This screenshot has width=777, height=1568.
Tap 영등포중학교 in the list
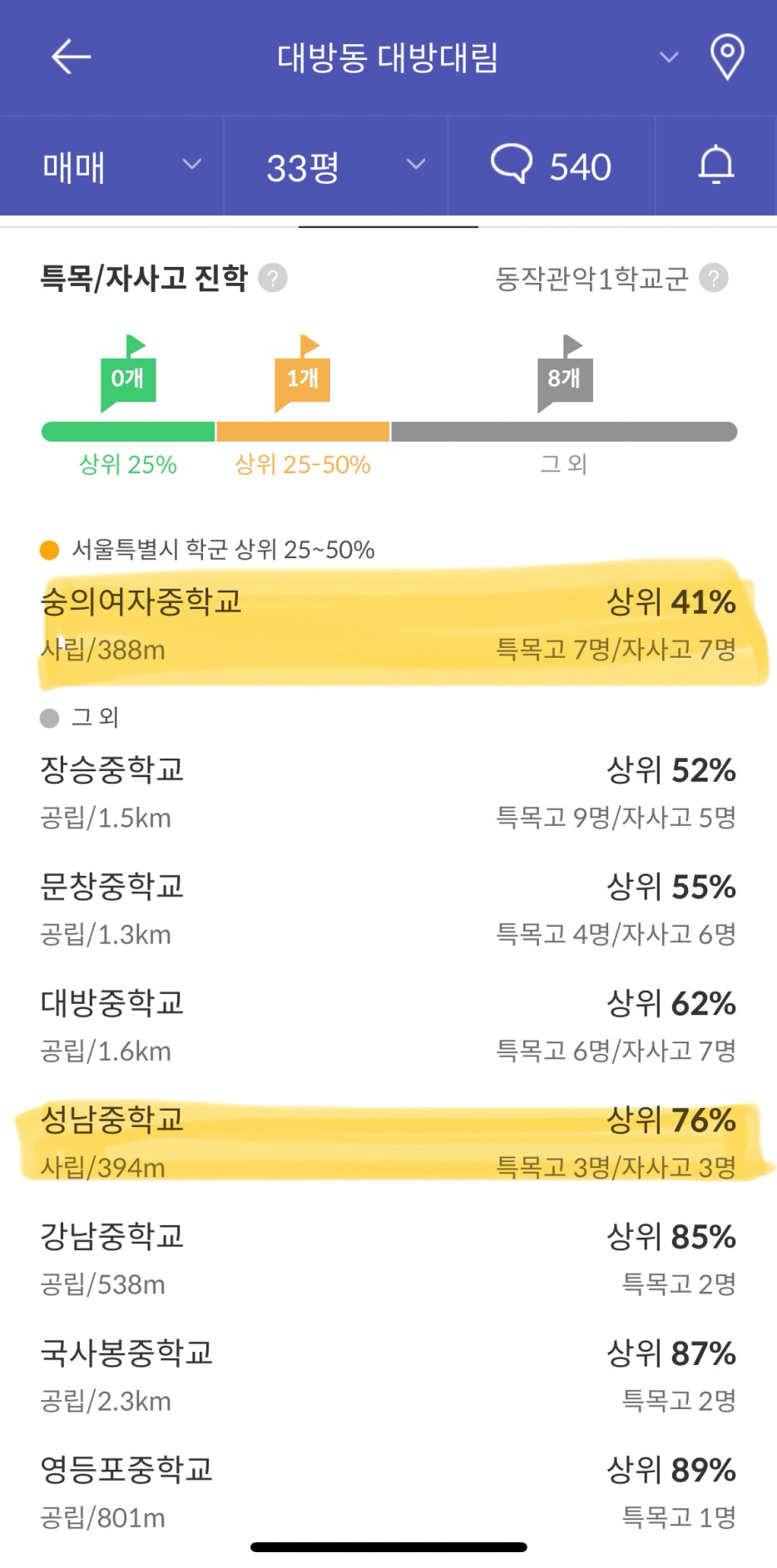tap(388, 1492)
